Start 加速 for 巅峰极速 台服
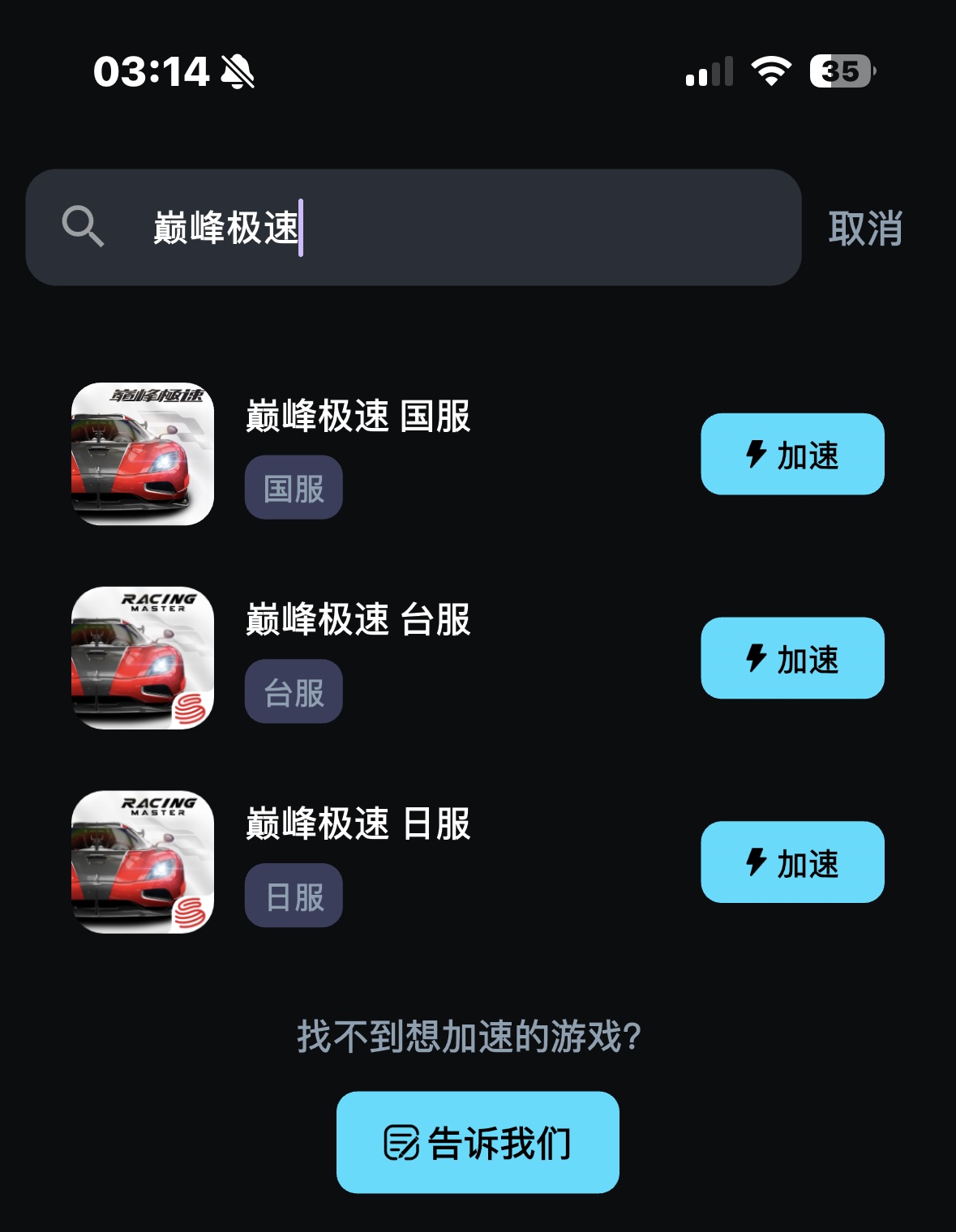This screenshot has height=1232, width=956. (792, 658)
